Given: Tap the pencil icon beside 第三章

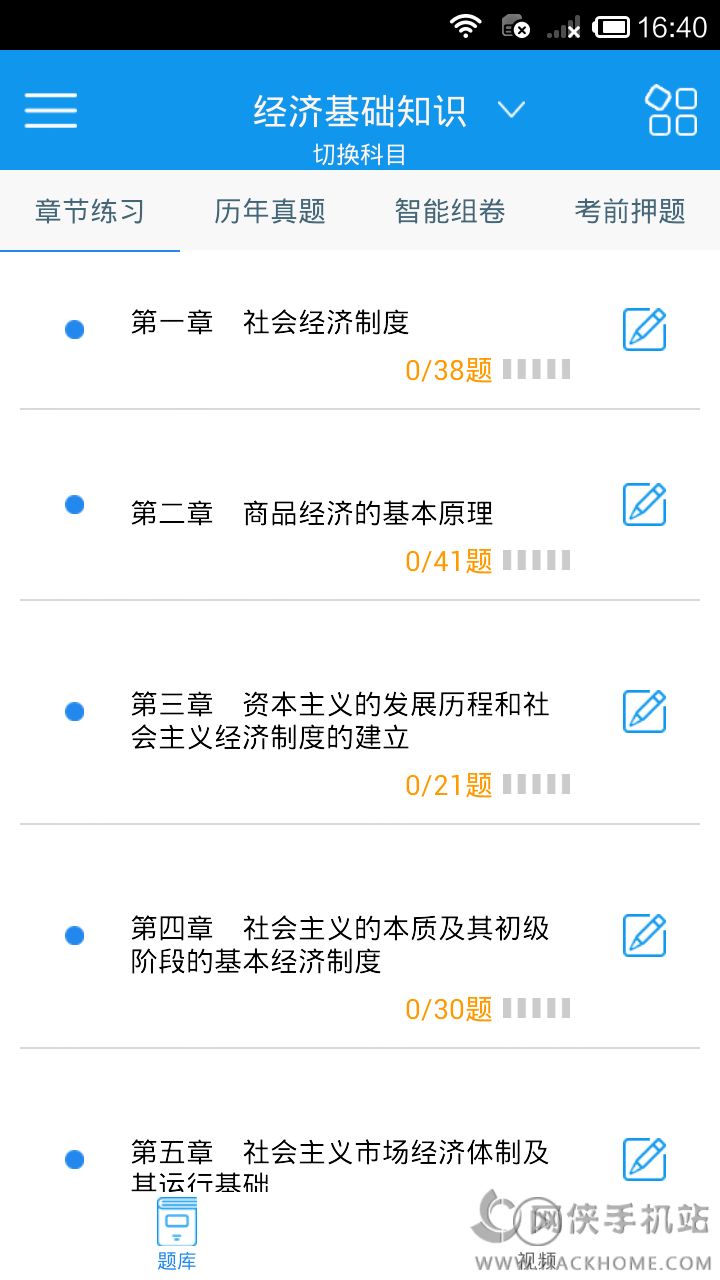Looking at the screenshot, I should pos(644,711).
